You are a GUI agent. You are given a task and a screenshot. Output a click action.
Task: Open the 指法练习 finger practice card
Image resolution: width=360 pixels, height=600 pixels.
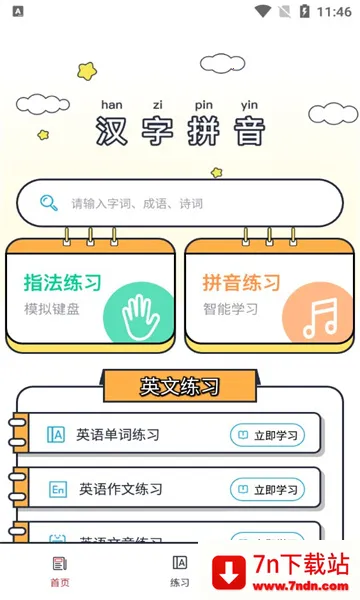[90, 294]
